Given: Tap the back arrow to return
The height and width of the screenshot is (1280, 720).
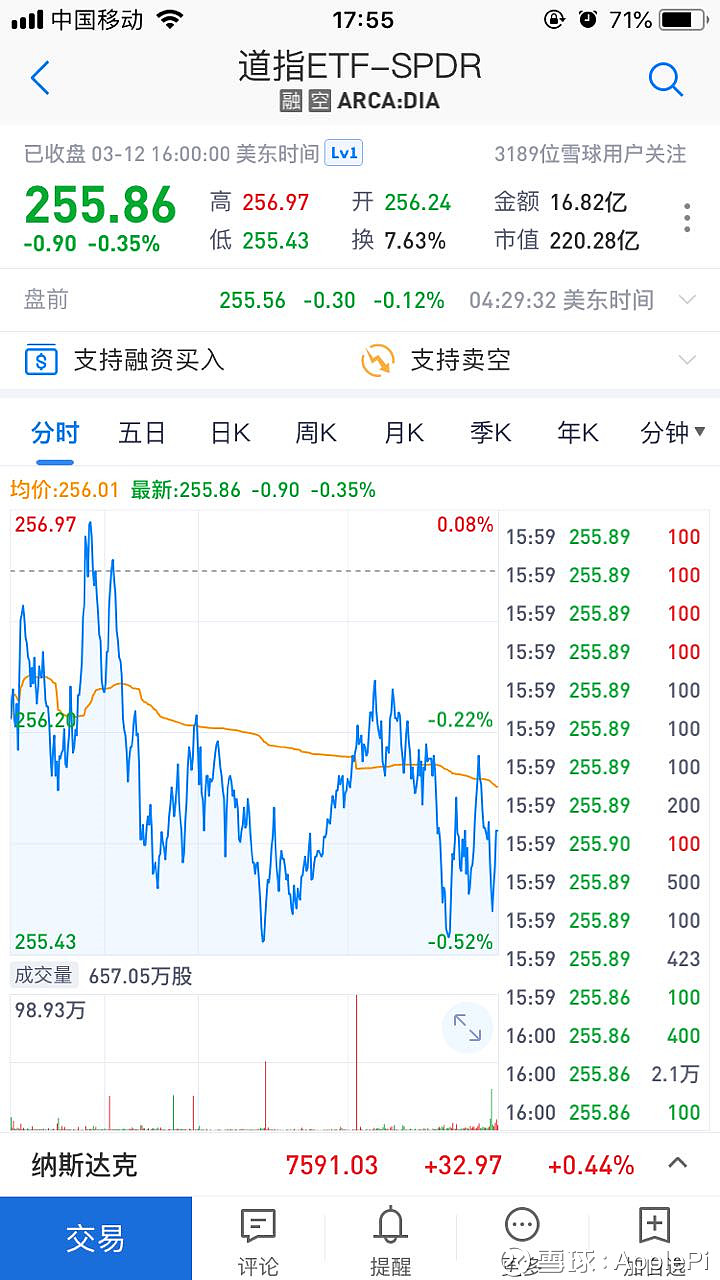Looking at the screenshot, I should tap(38, 78).
